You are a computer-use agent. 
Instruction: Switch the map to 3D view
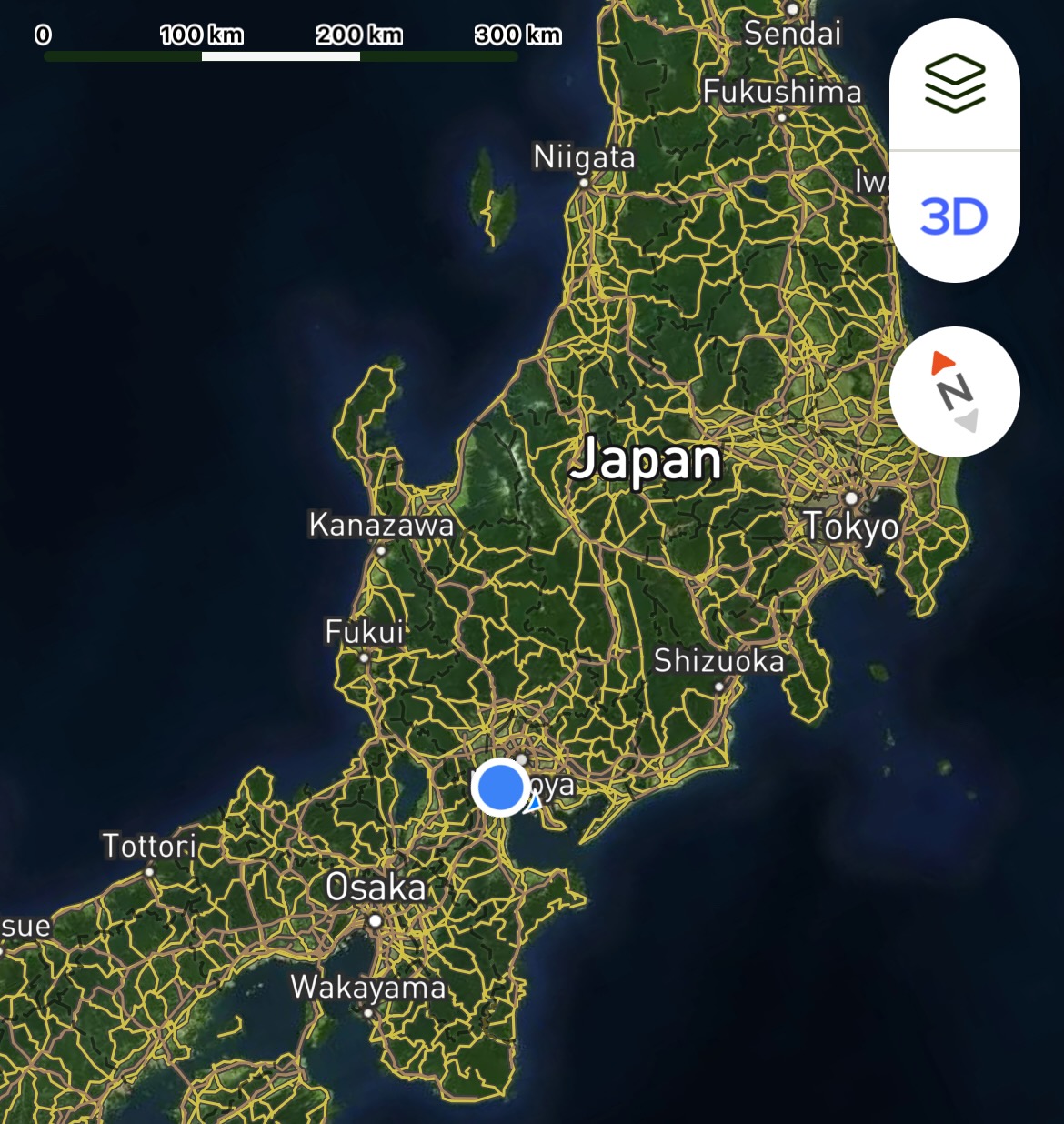[954, 217]
